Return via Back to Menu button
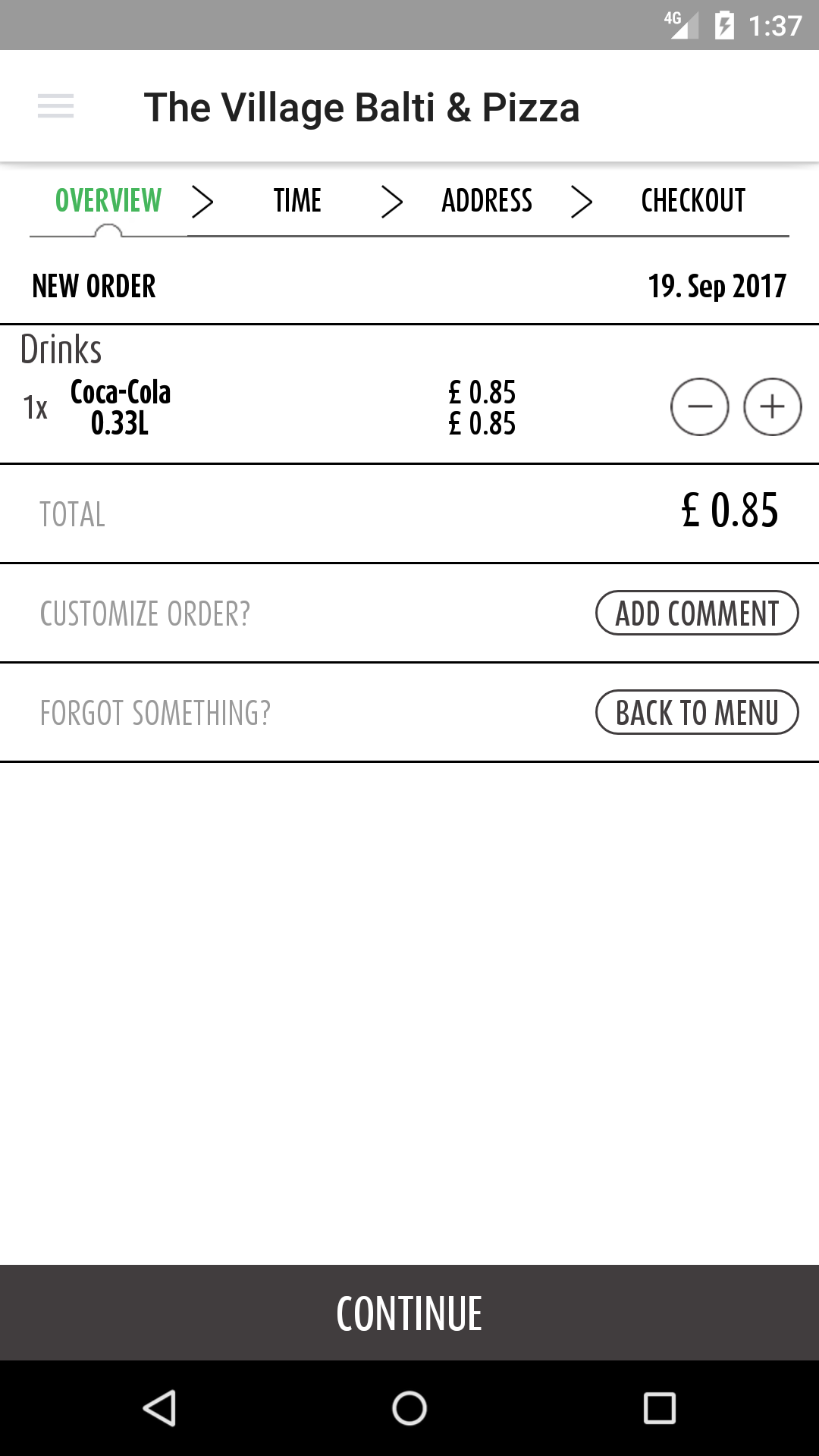 tap(697, 712)
